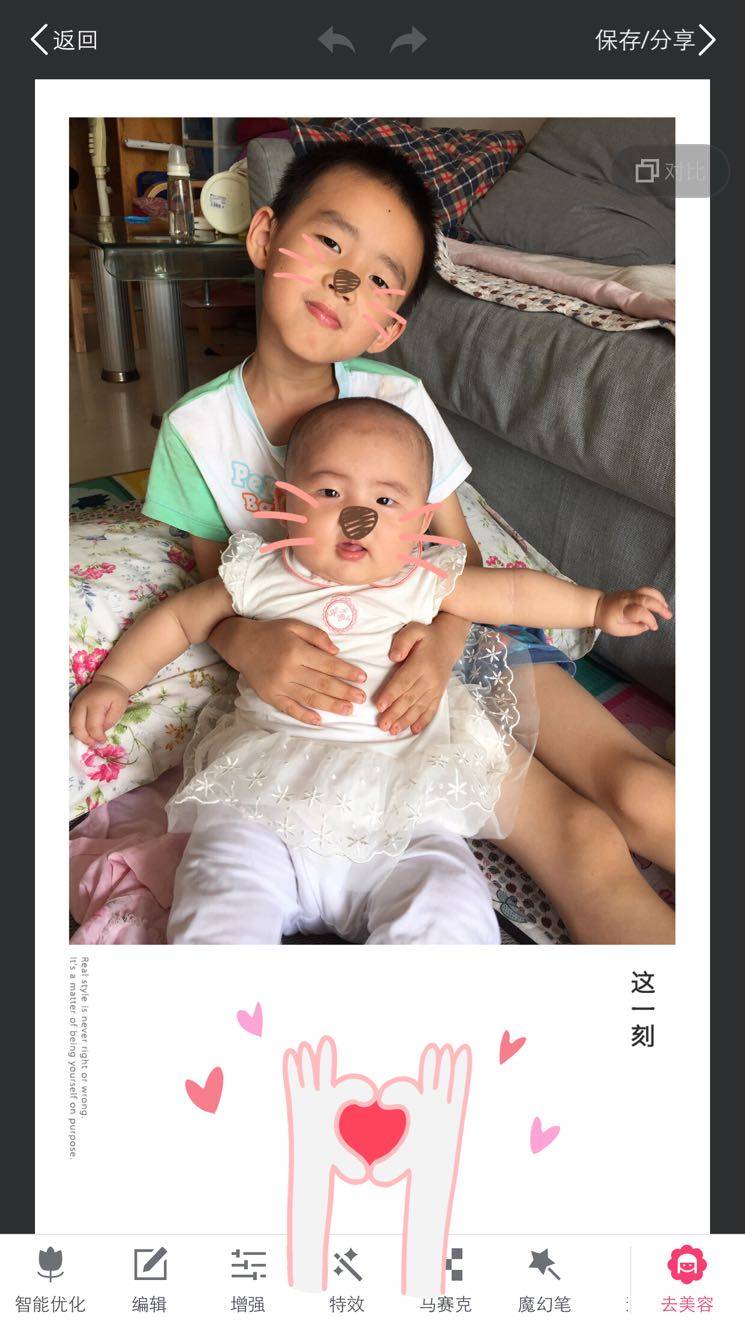Switch to 去美容 beautify mode
This screenshot has width=745, height=1324.
coord(687,1279)
